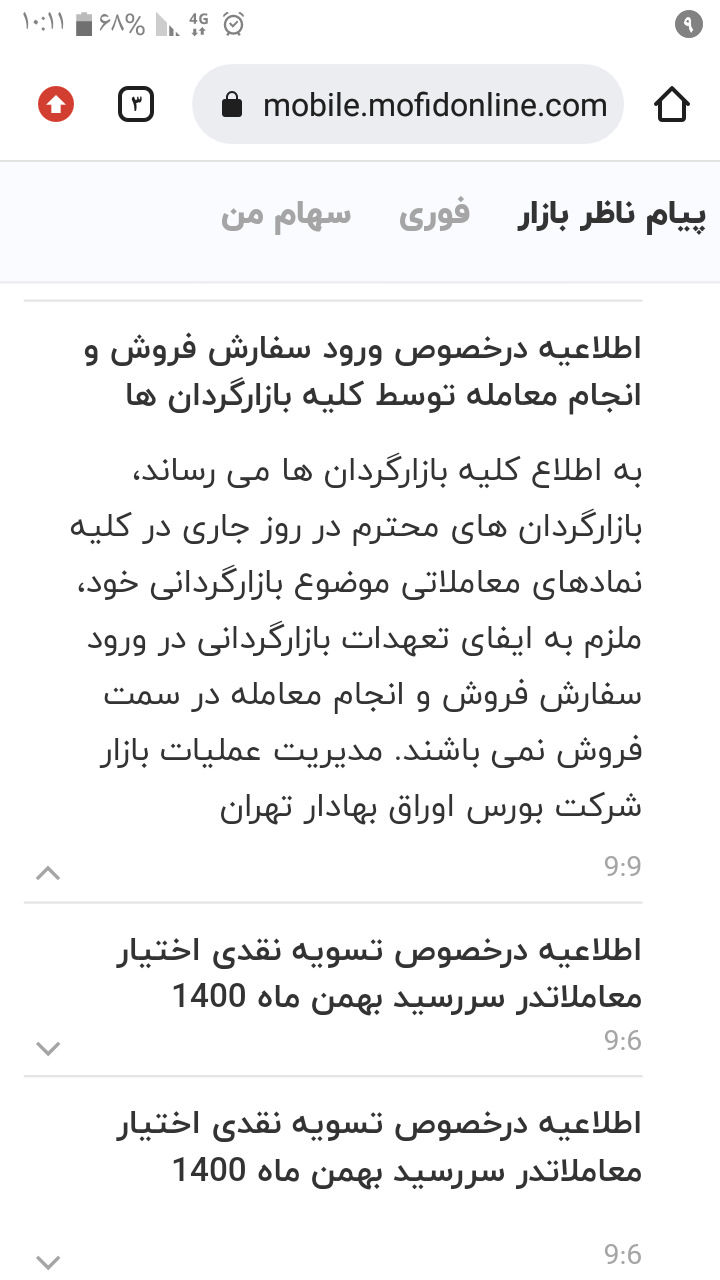The image size is (720, 1280).
Task: Switch to the فوری tab
Action: [x=434, y=214]
